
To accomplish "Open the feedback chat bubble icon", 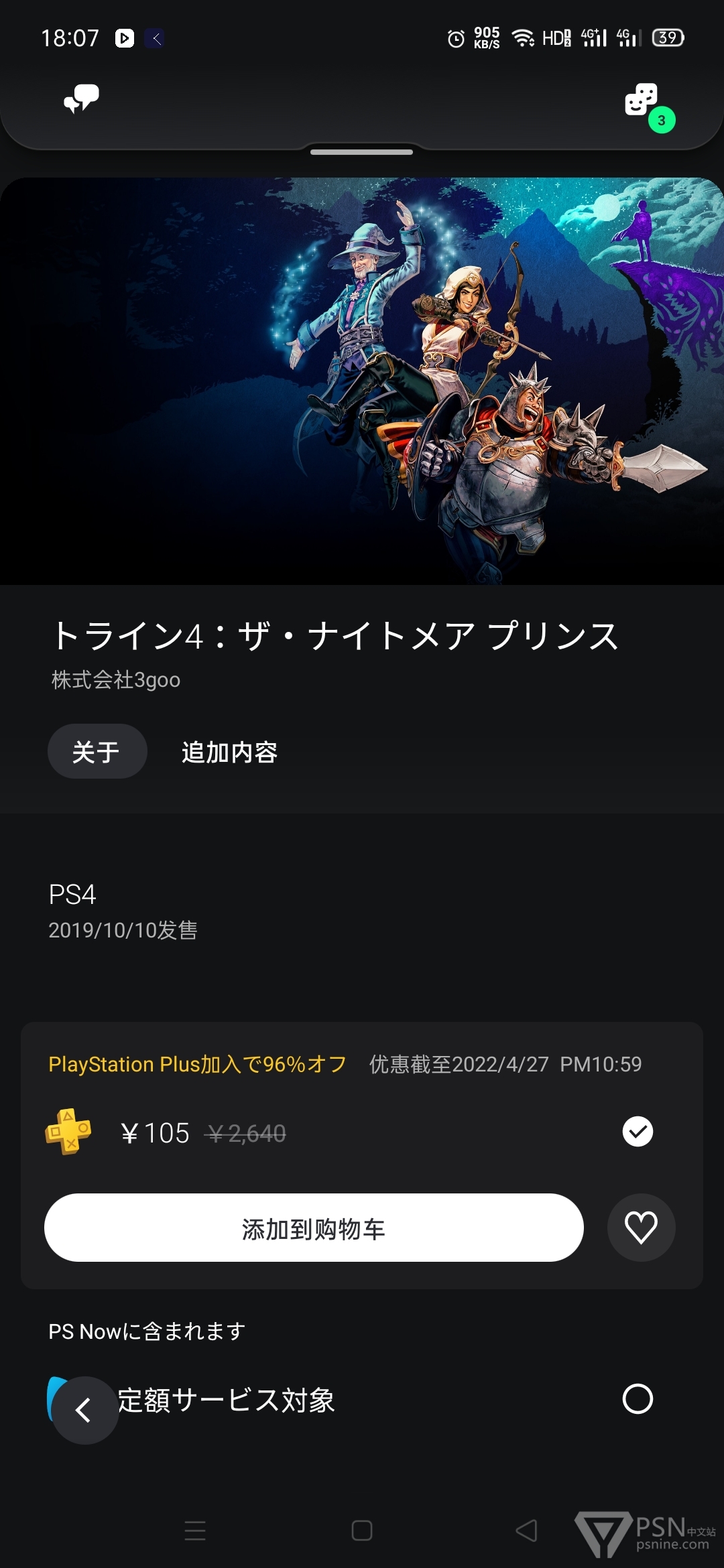I will (81, 99).
